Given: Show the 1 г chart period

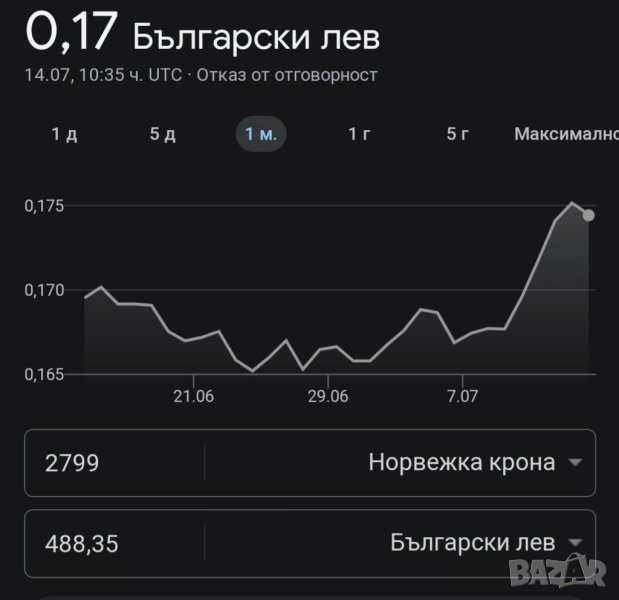Looking at the screenshot, I should [359, 134].
